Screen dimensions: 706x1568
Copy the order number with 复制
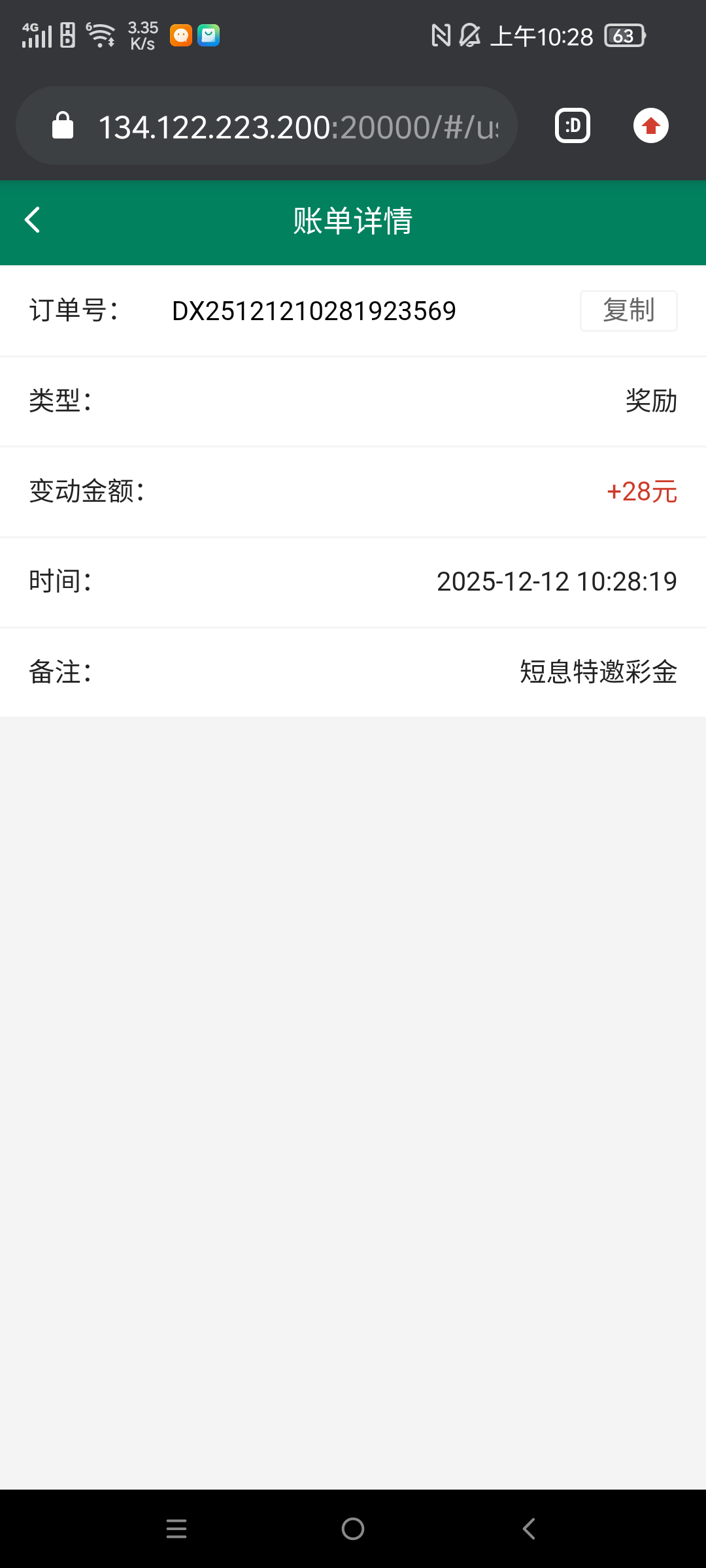tap(628, 311)
